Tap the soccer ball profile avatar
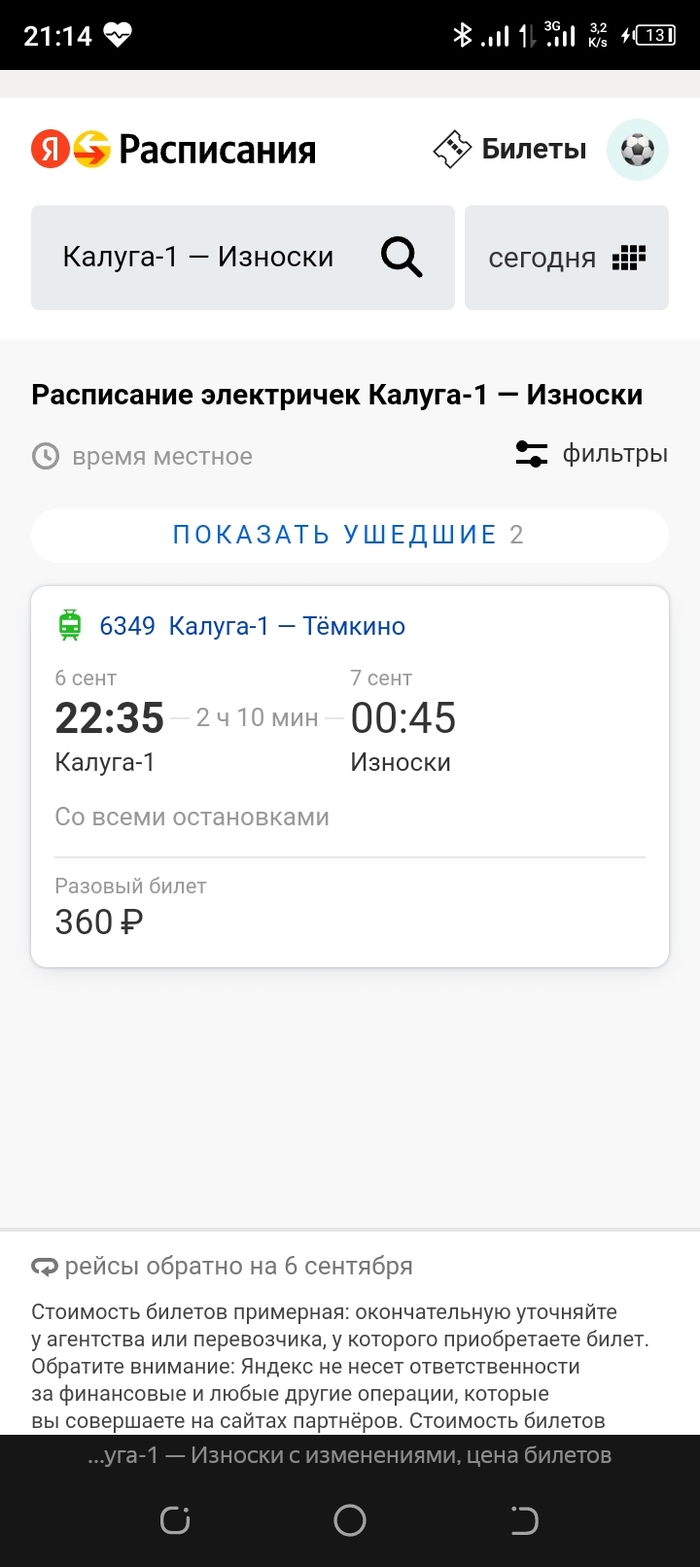Screen dimensions: 700x1567 coord(637,150)
